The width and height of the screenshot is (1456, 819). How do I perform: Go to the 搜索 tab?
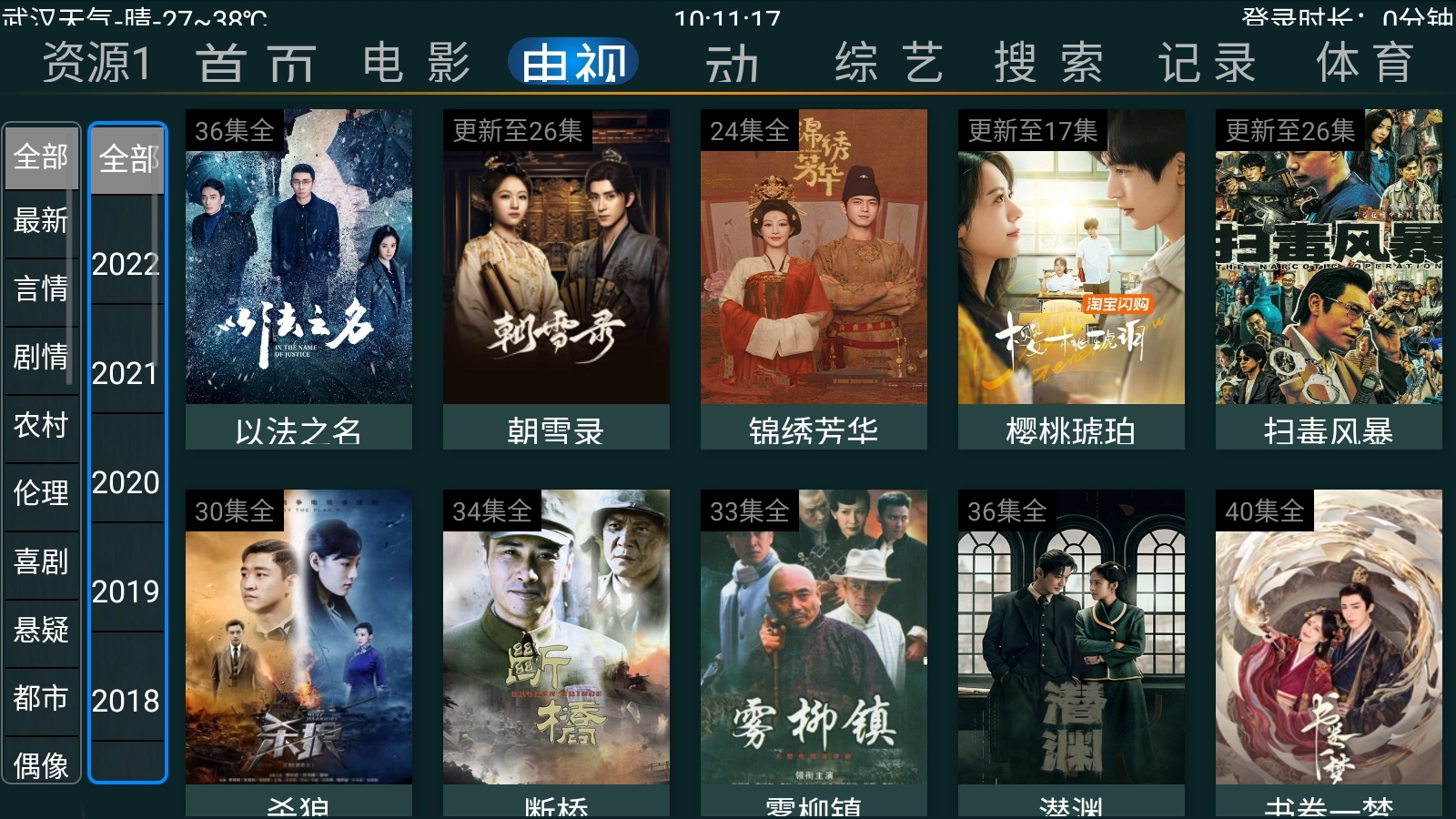point(1048,64)
